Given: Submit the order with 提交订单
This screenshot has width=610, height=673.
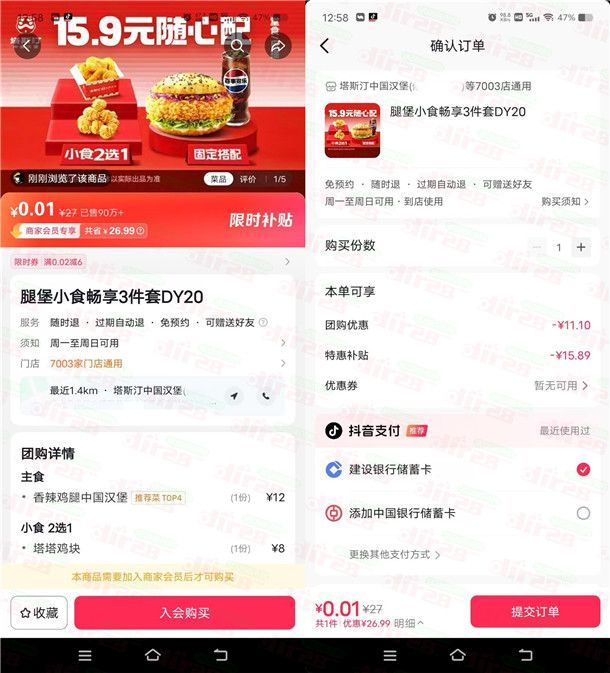Looking at the screenshot, I should tap(535, 612).
